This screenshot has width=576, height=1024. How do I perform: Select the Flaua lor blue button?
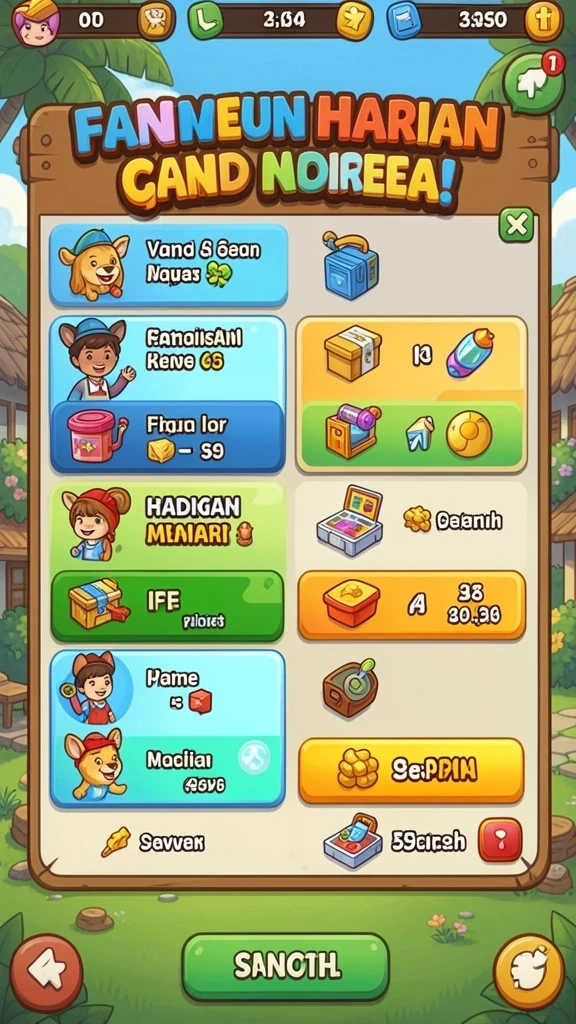coord(167,436)
